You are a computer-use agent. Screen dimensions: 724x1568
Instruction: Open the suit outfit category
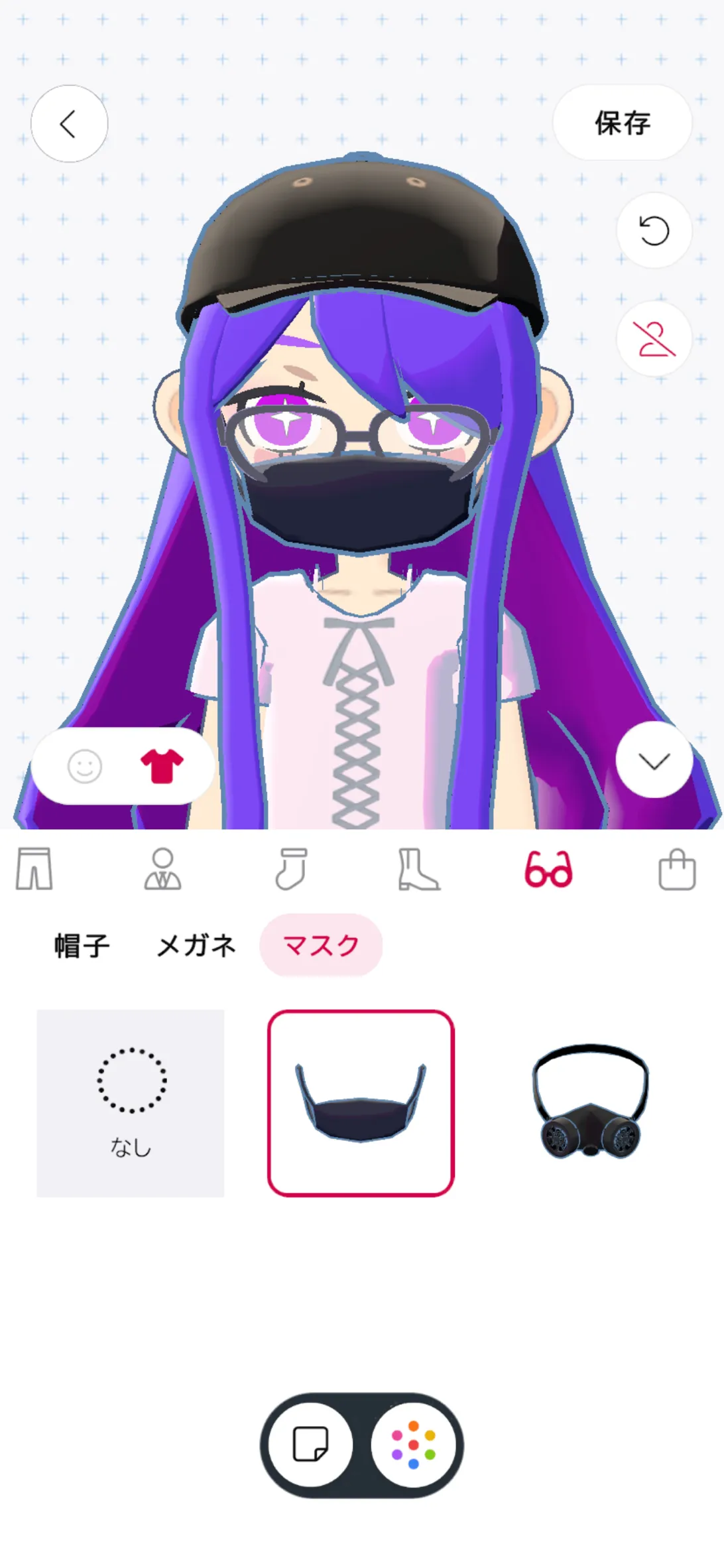pyautogui.click(x=162, y=869)
